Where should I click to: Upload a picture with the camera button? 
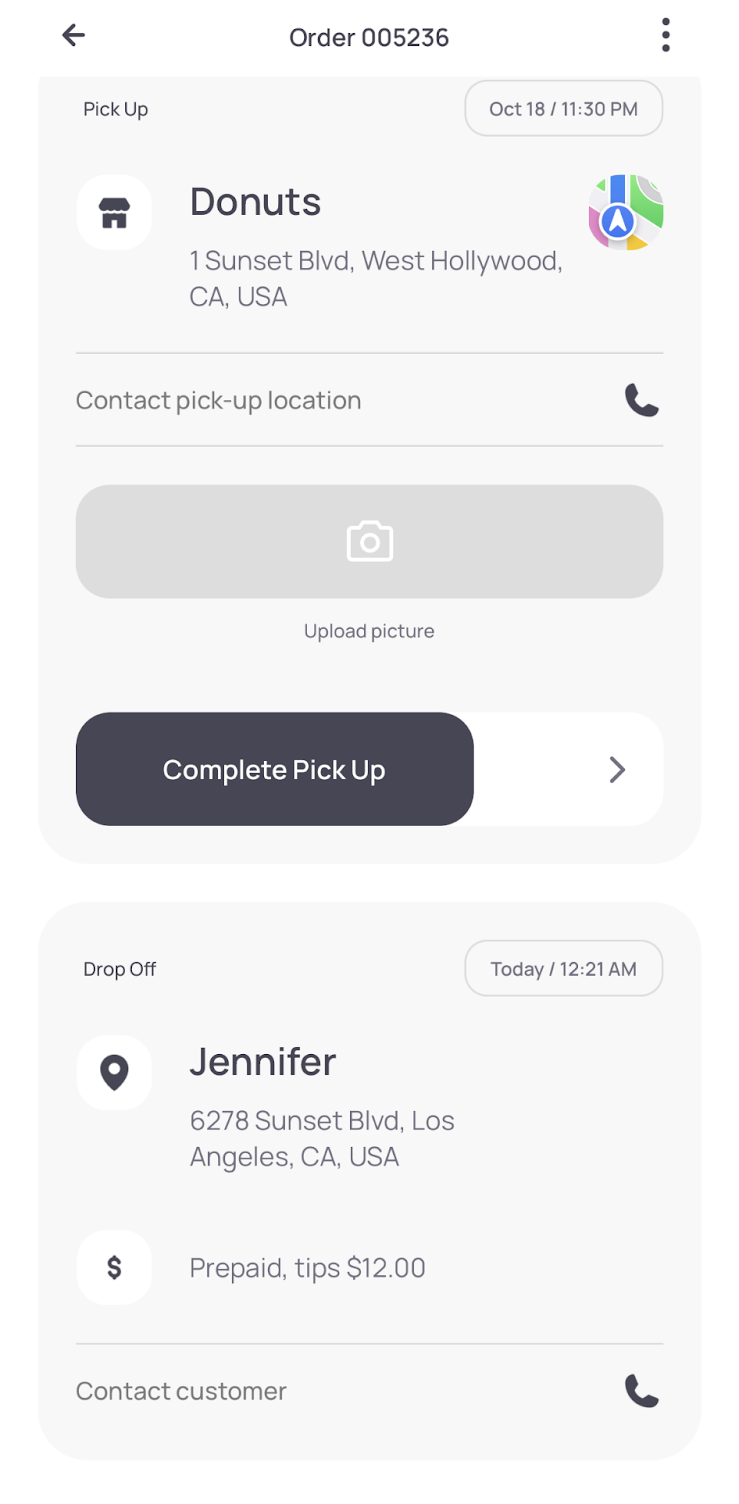369,542
